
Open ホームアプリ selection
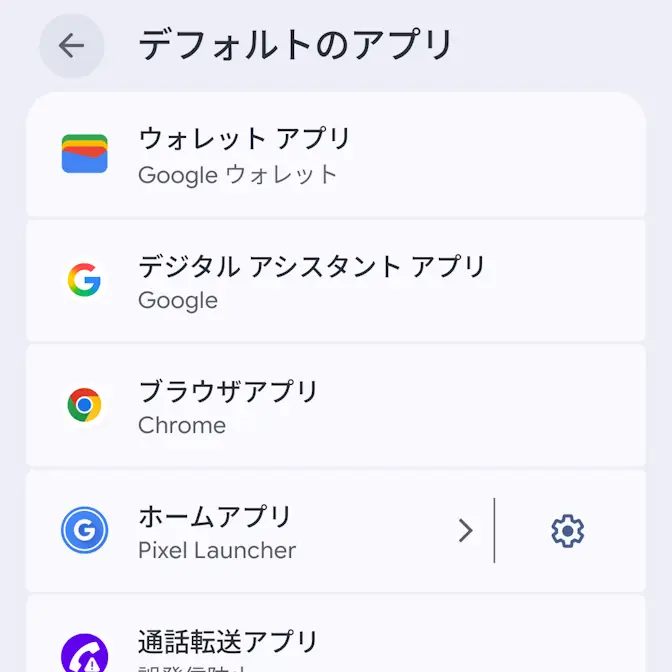pos(260,531)
